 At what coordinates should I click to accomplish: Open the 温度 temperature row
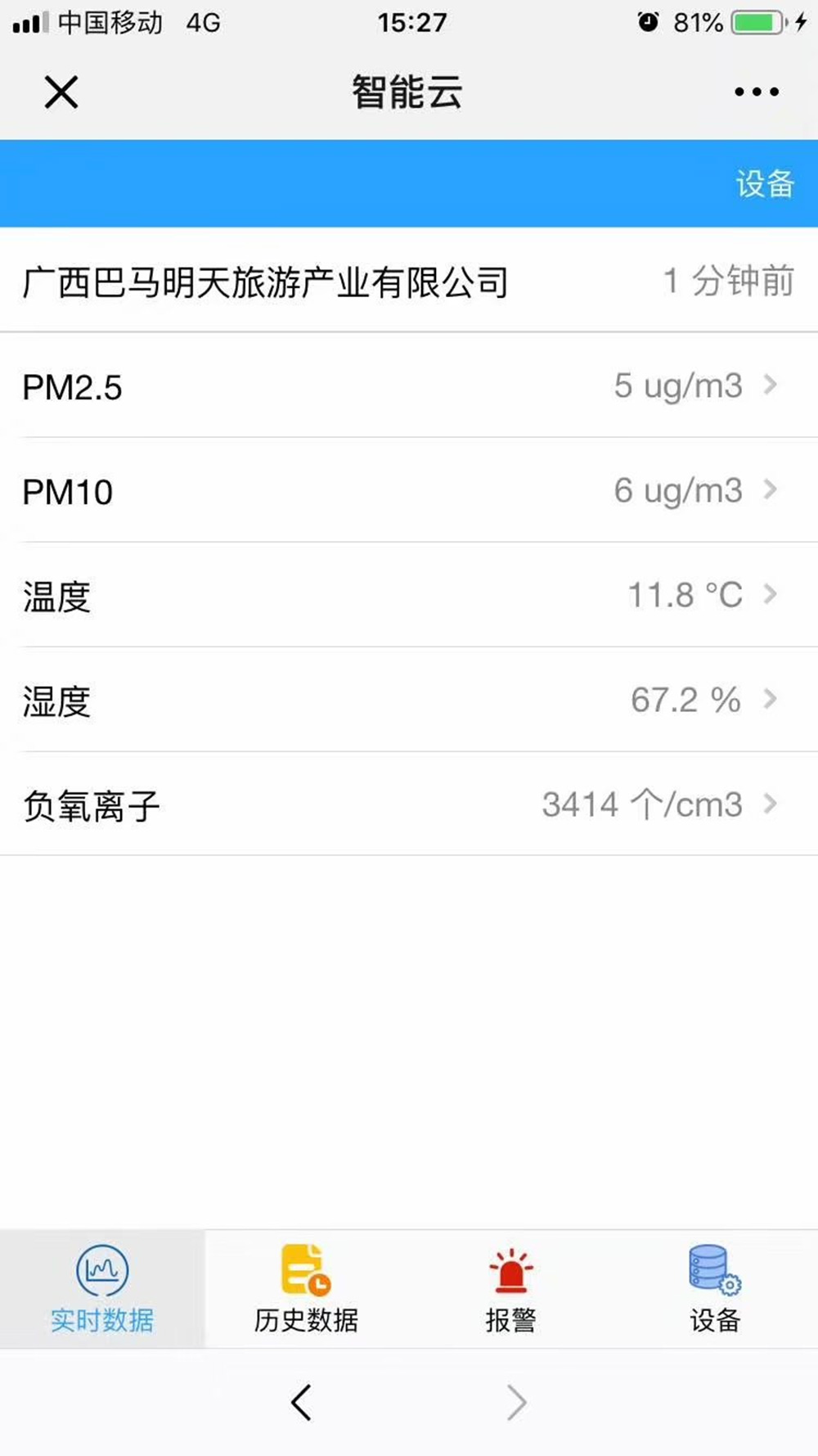[x=409, y=595]
